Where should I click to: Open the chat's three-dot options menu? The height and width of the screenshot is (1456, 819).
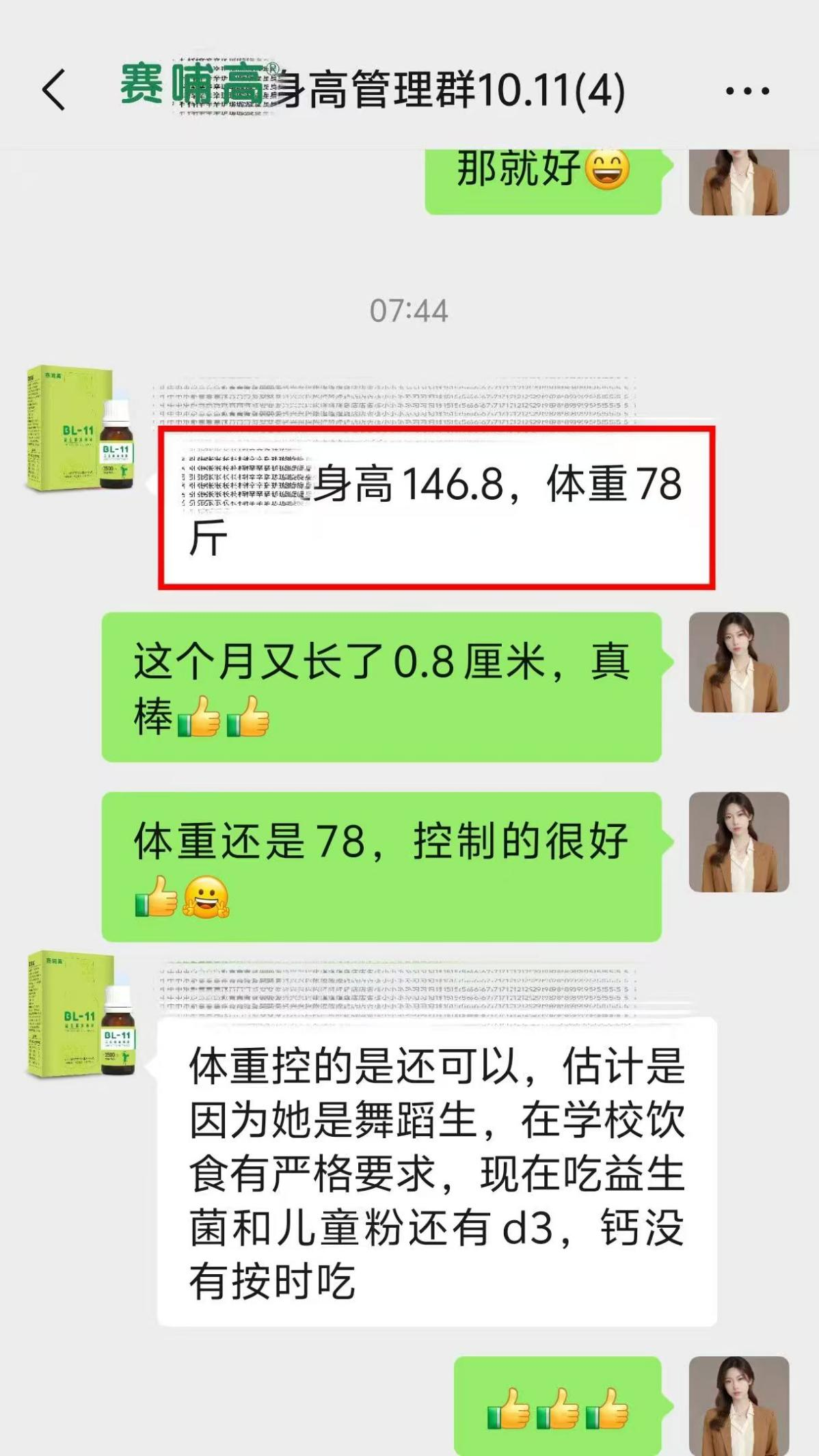click(747, 90)
